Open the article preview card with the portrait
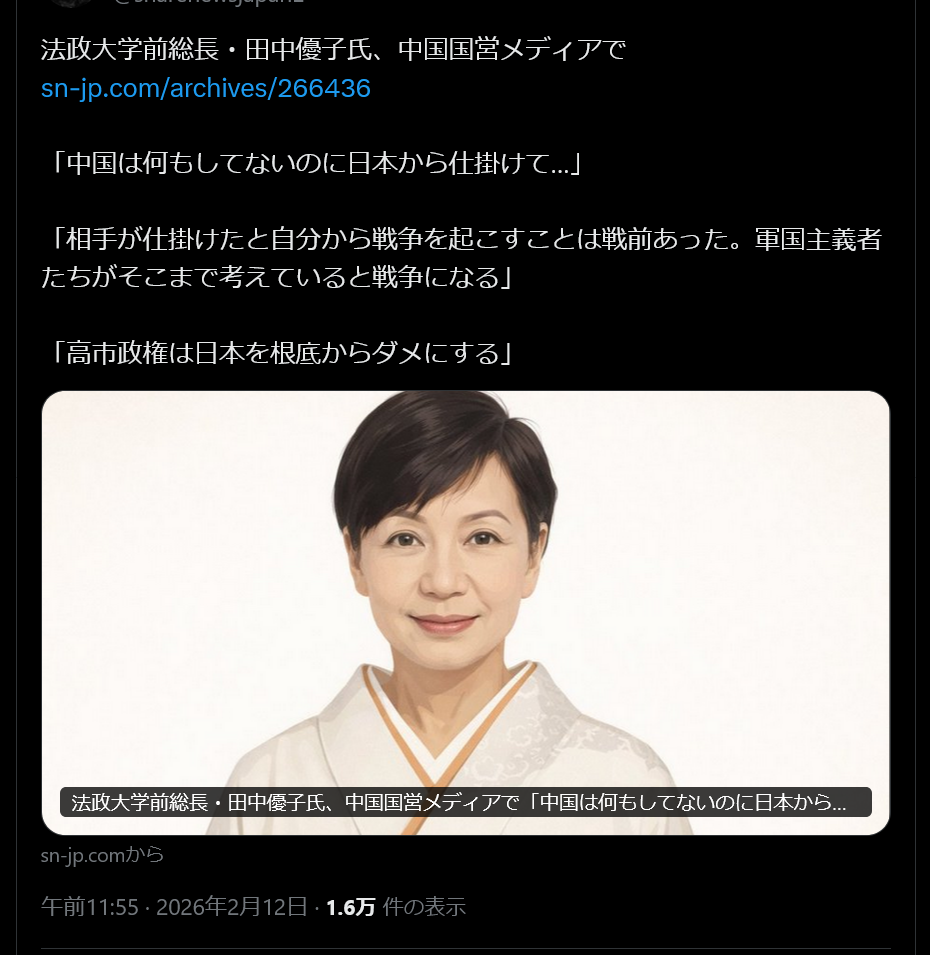 (465, 613)
